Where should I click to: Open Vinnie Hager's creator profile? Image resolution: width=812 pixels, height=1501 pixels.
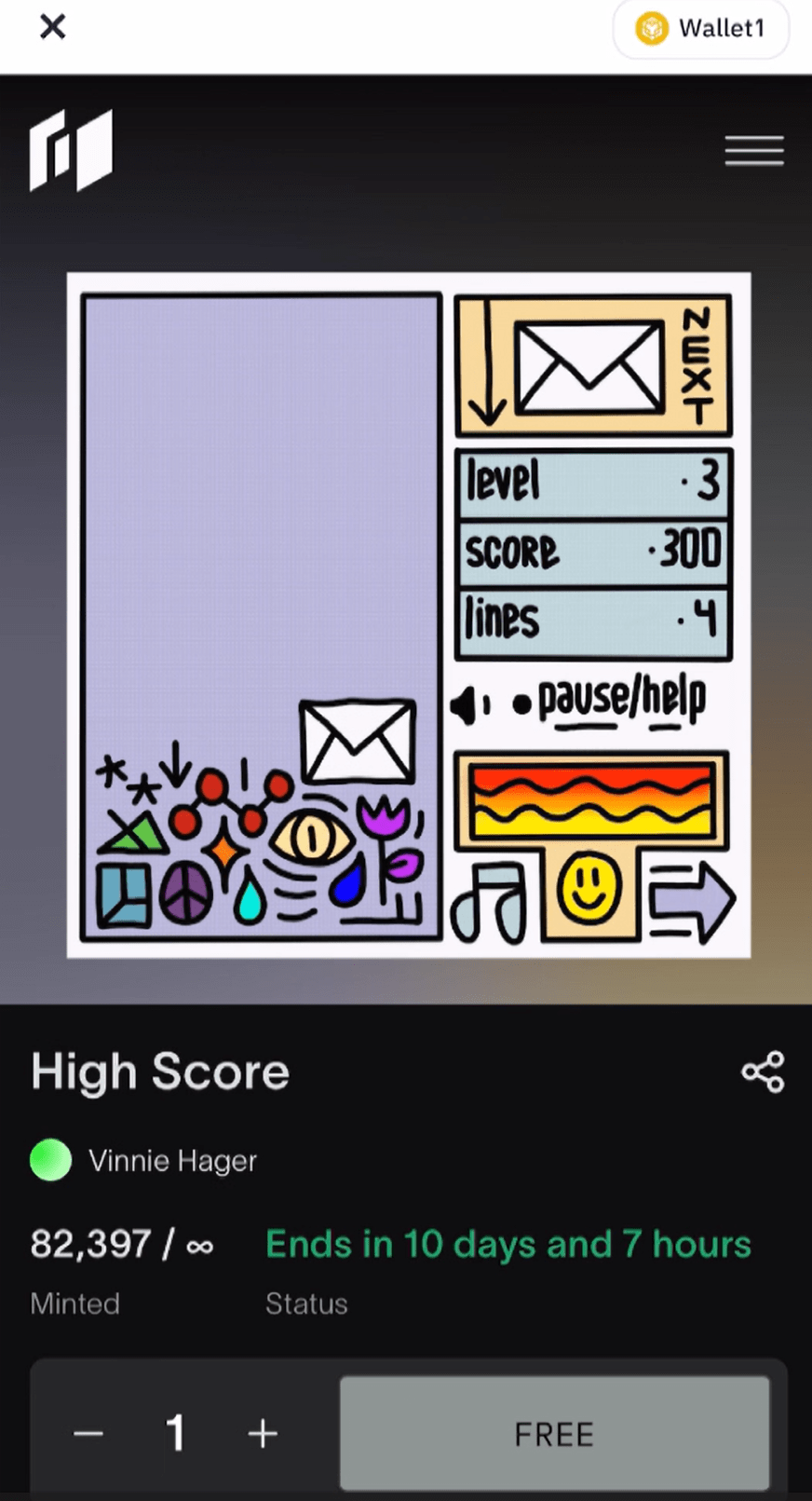172,1161
